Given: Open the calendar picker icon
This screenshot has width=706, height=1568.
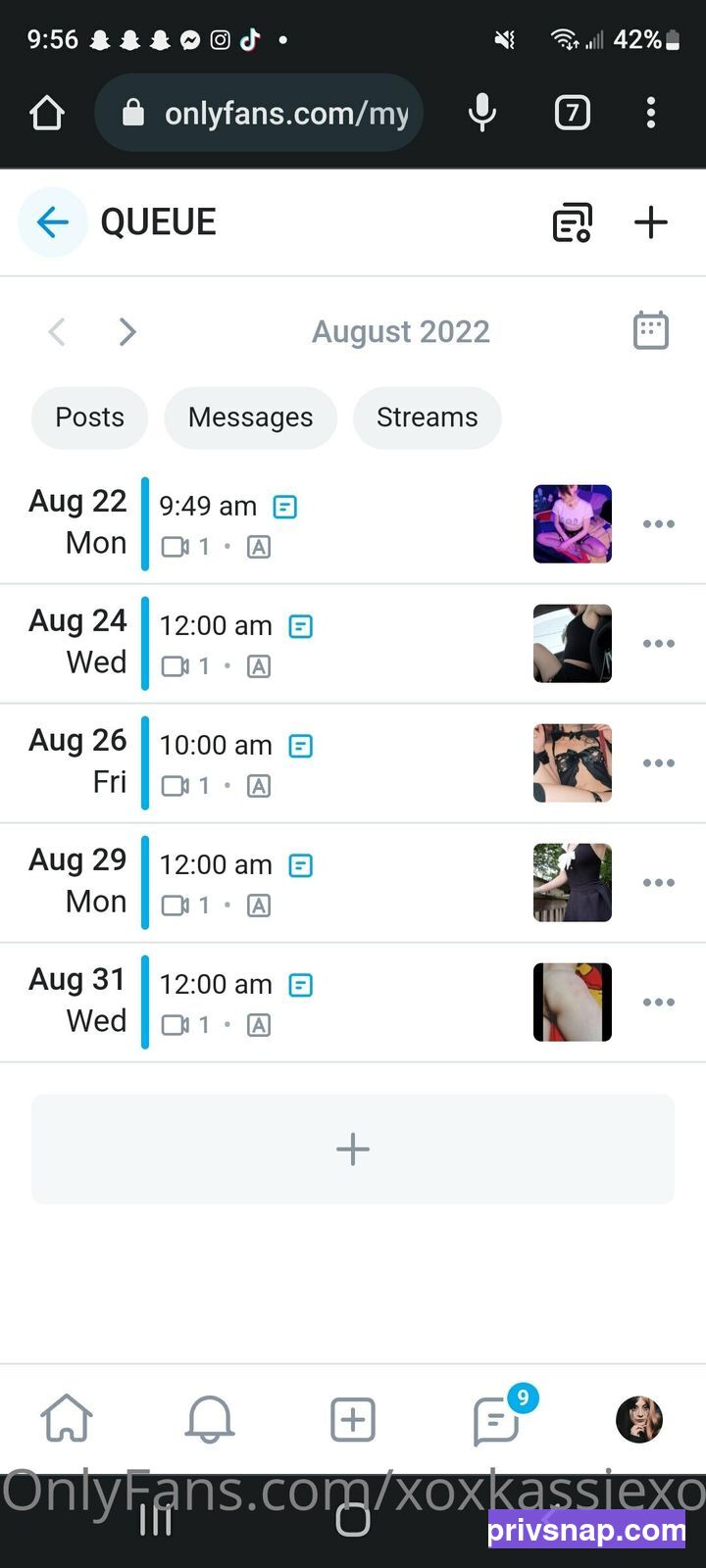Looking at the screenshot, I should pos(650,331).
